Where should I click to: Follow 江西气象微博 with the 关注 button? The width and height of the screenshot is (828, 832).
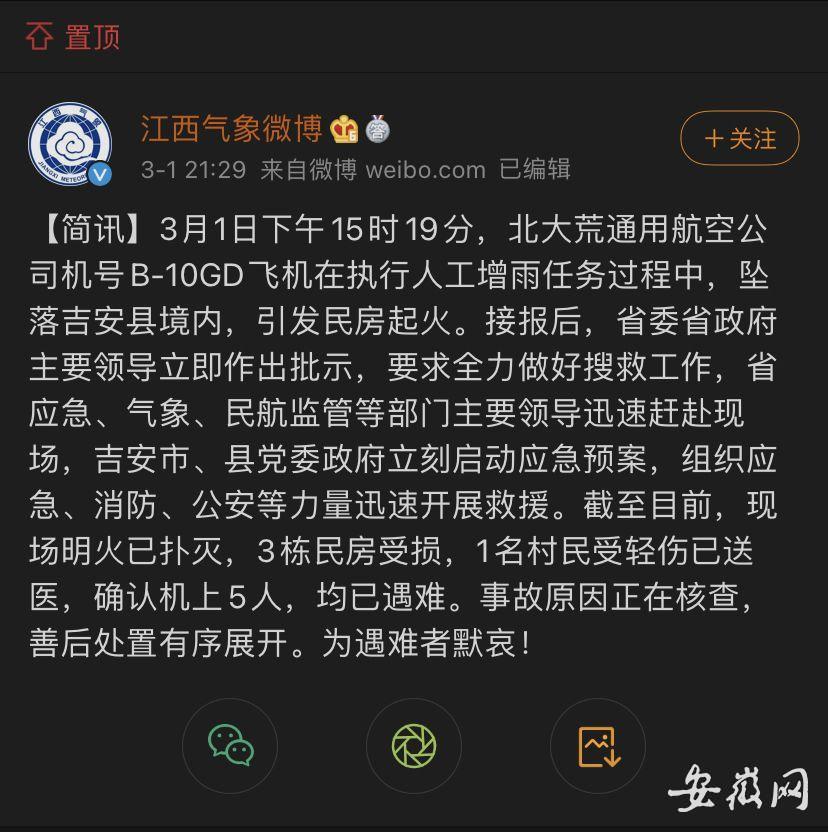click(739, 139)
